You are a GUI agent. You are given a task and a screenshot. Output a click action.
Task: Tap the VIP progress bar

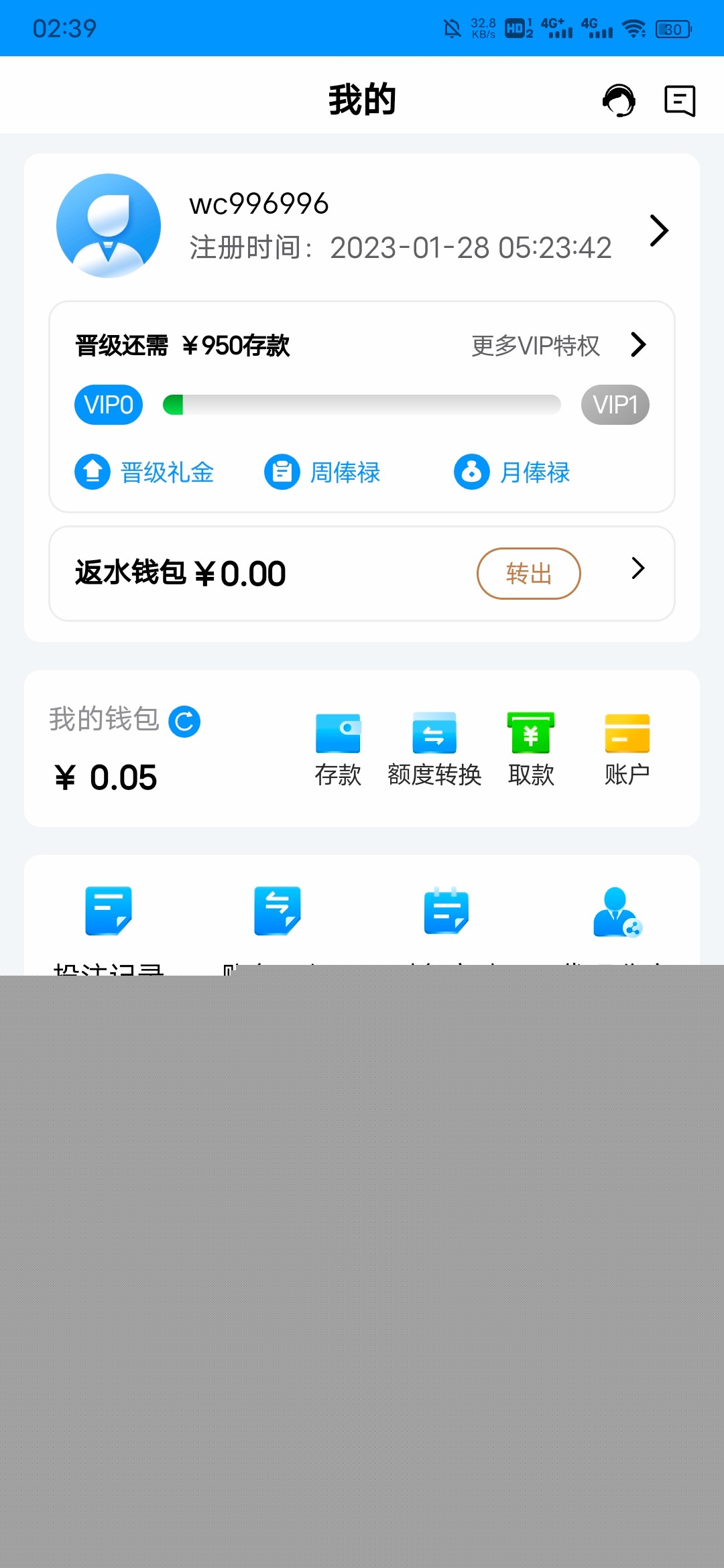tap(362, 405)
